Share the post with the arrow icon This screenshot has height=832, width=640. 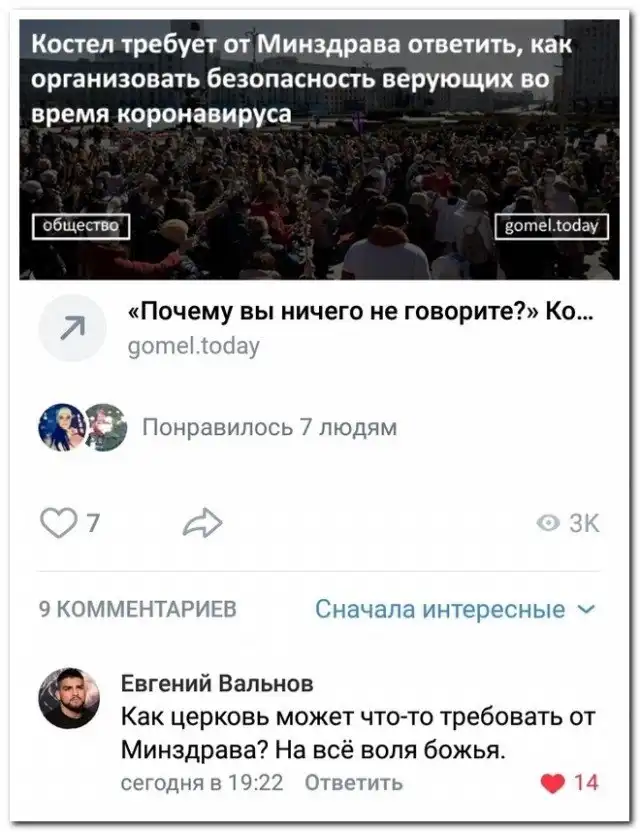tap(204, 522)
